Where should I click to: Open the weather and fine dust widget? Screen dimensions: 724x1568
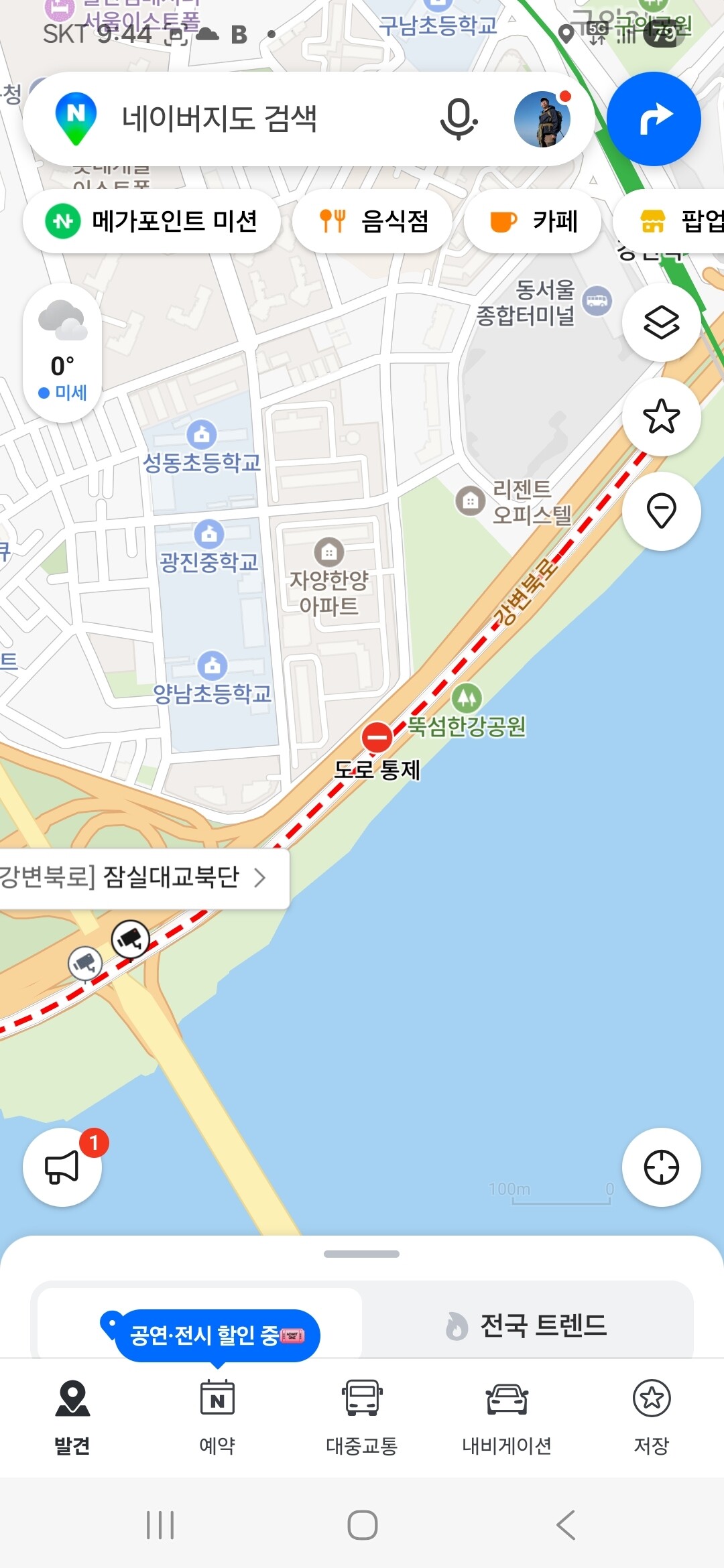(62, 353)
